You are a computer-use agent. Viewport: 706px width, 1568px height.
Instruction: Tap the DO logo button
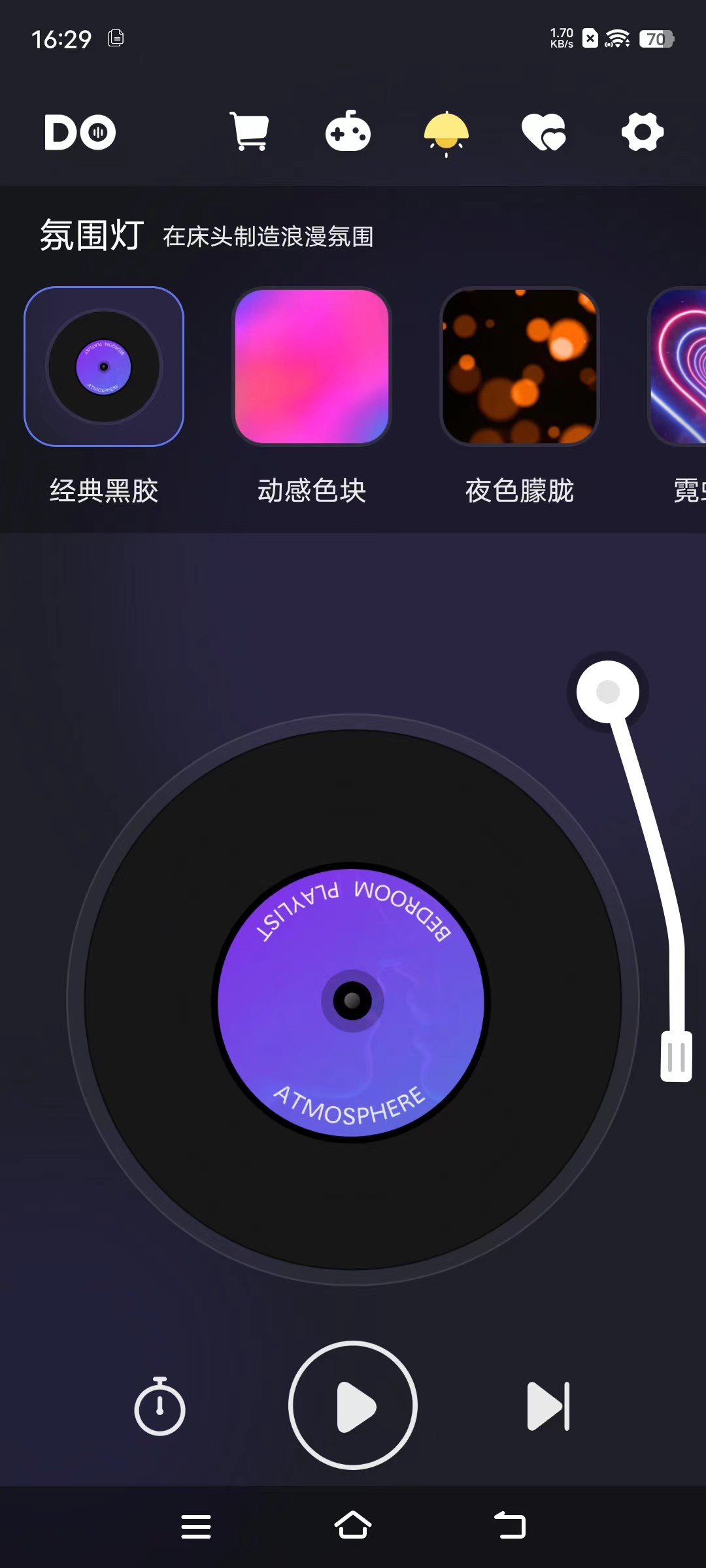[80, 132]
